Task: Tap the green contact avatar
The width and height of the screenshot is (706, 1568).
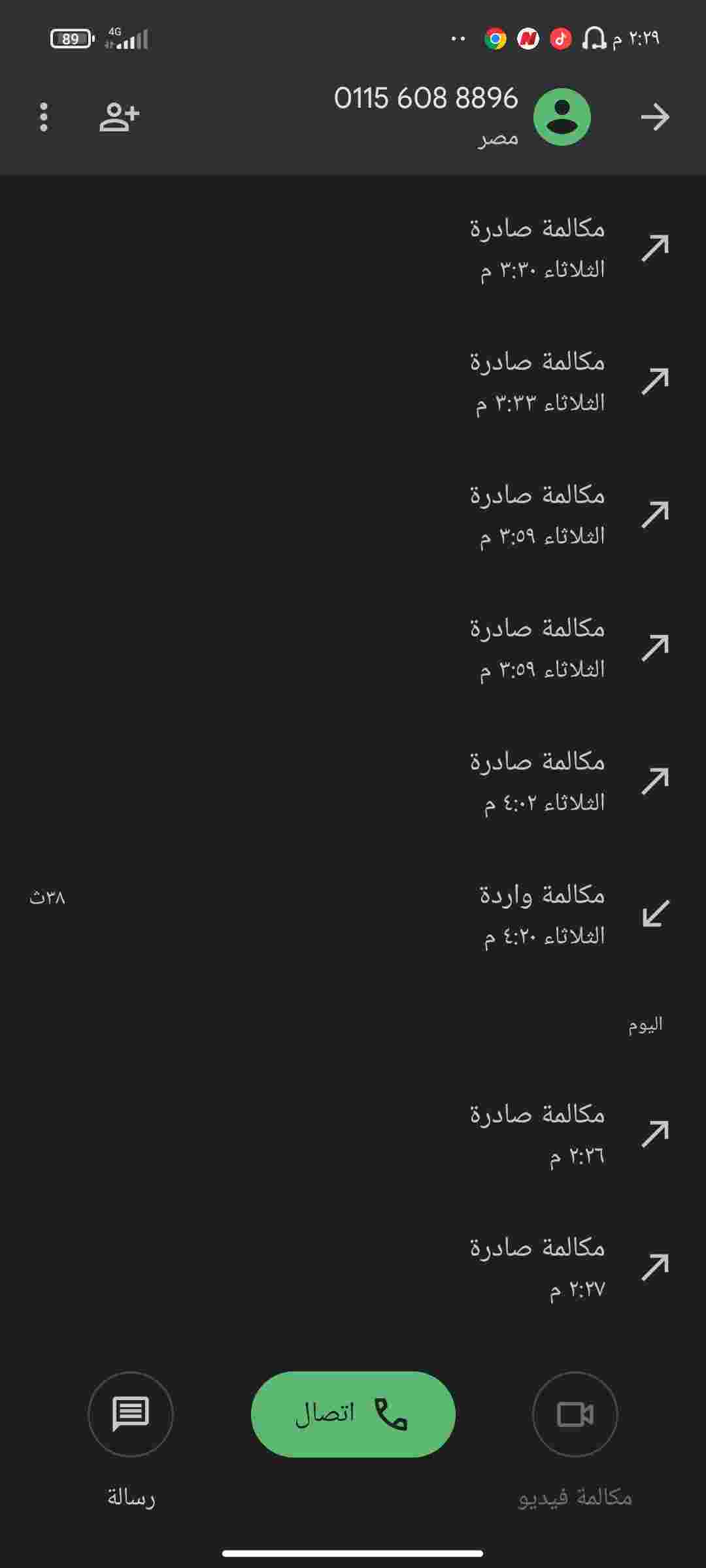Action: coord(562,117)
